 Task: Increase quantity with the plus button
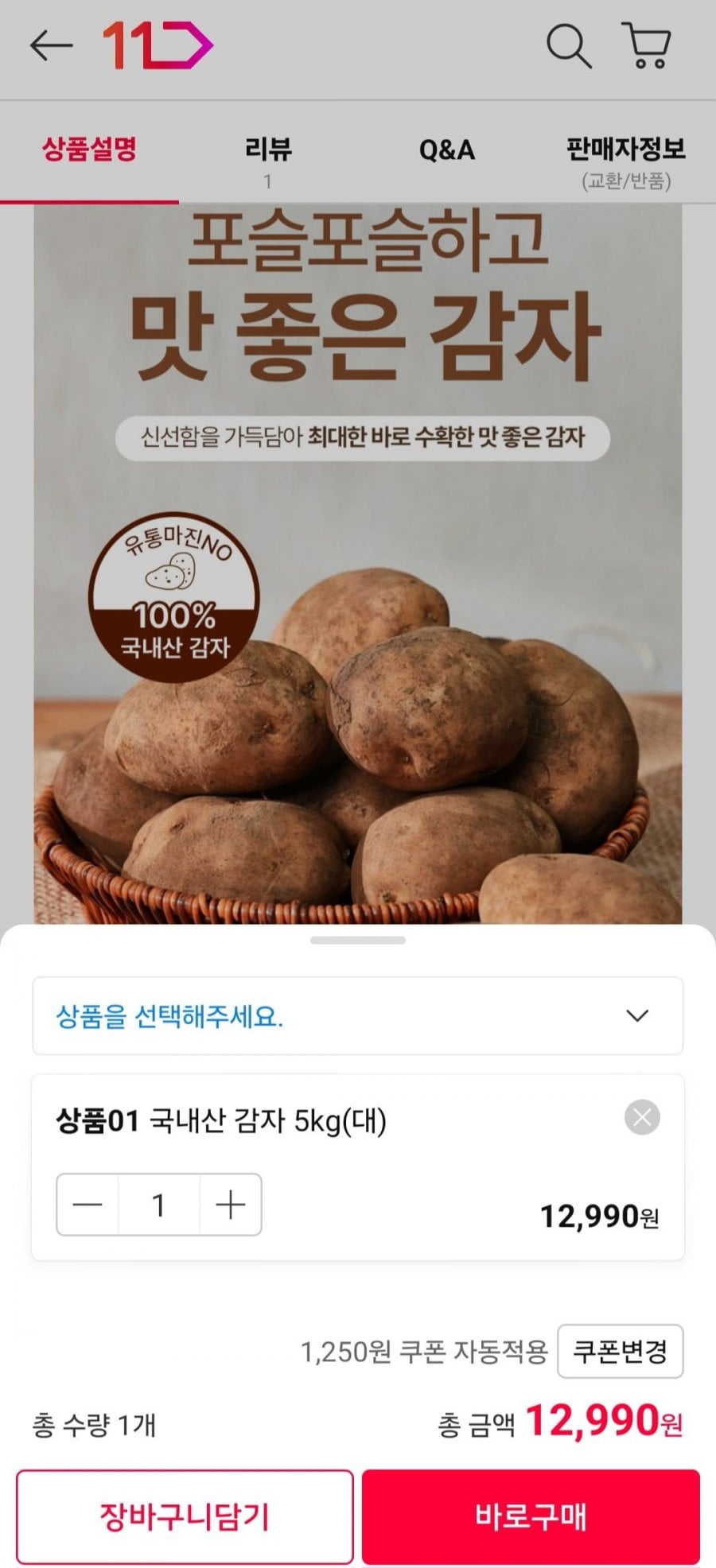pyautogui.click(x=231, y=1205)
